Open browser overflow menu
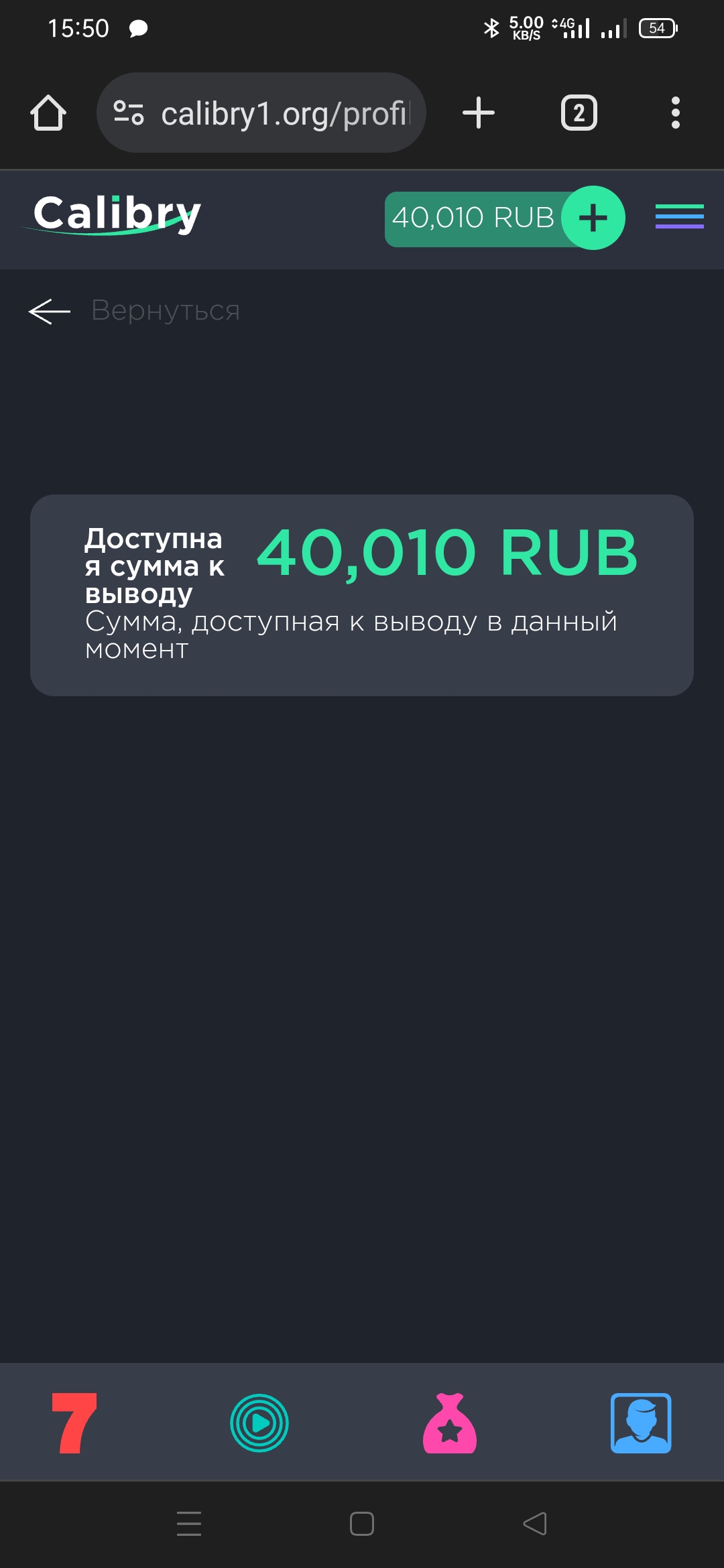 tap(675, 113)
